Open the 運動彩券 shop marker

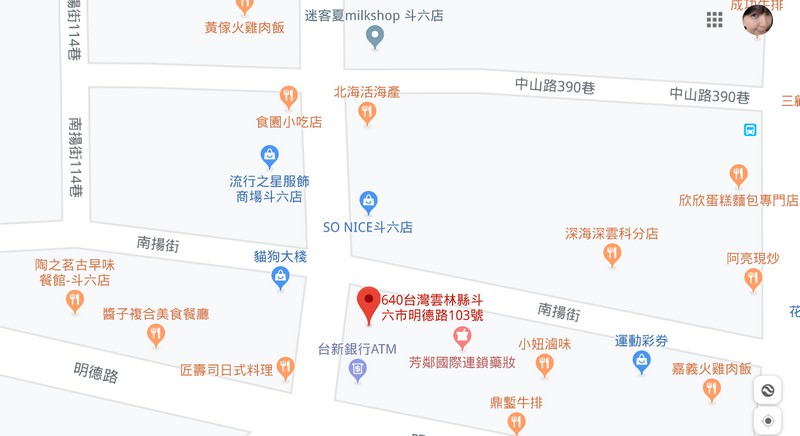click(642, 363)
